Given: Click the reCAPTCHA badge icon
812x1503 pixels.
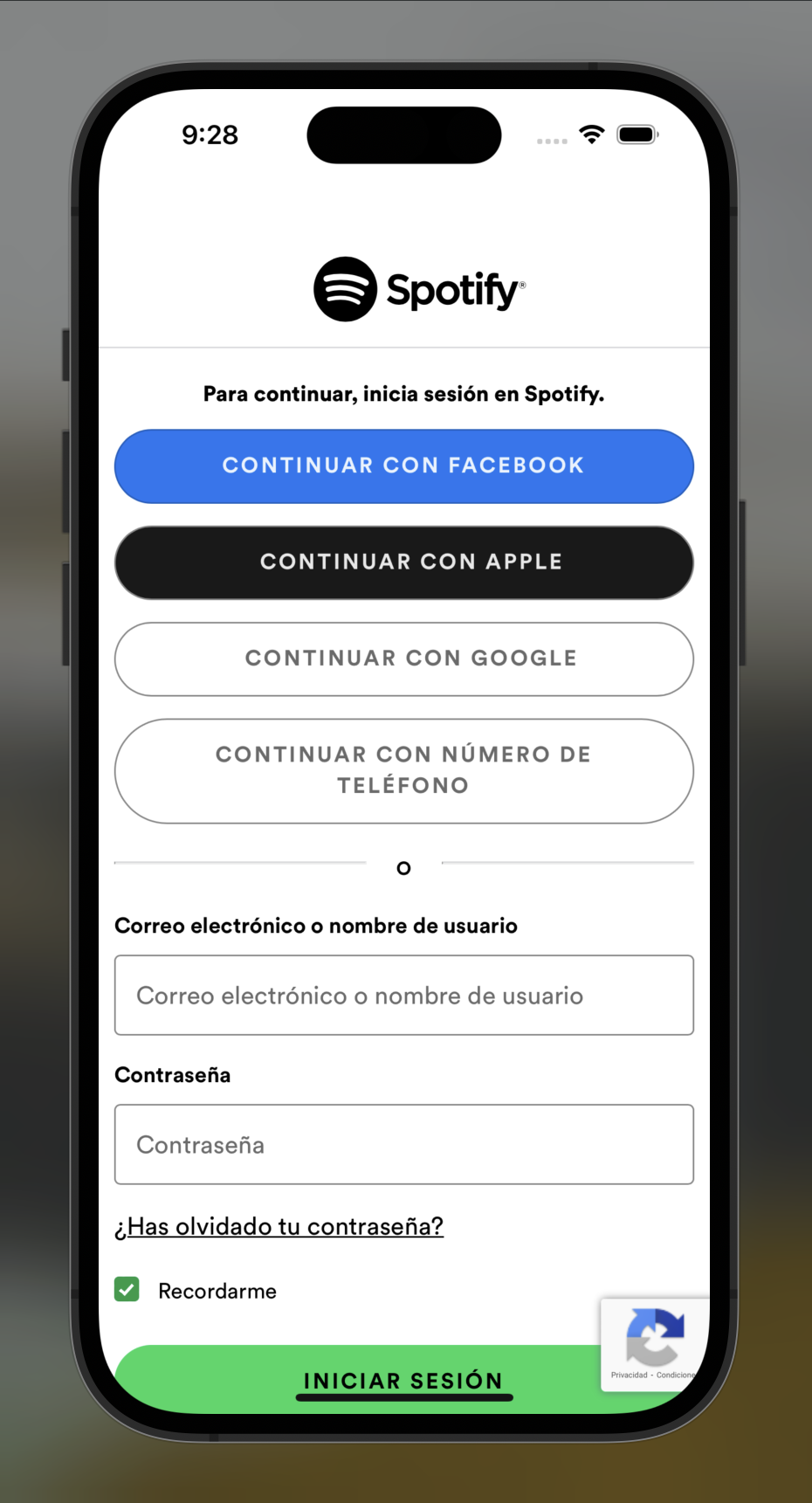Looking at the screenshot, I should coord(655,1335).
